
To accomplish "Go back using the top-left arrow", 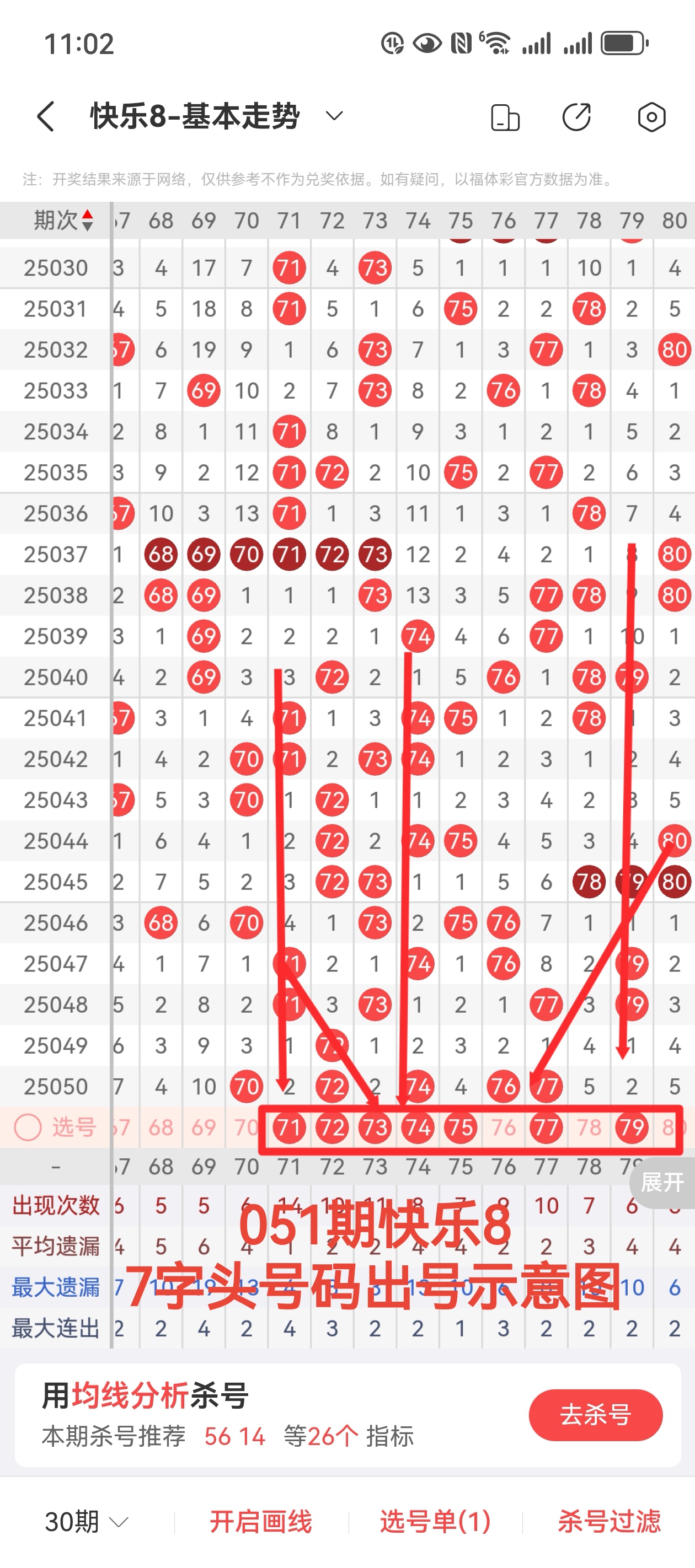I will pyautogui.click(x=46, y=116).
